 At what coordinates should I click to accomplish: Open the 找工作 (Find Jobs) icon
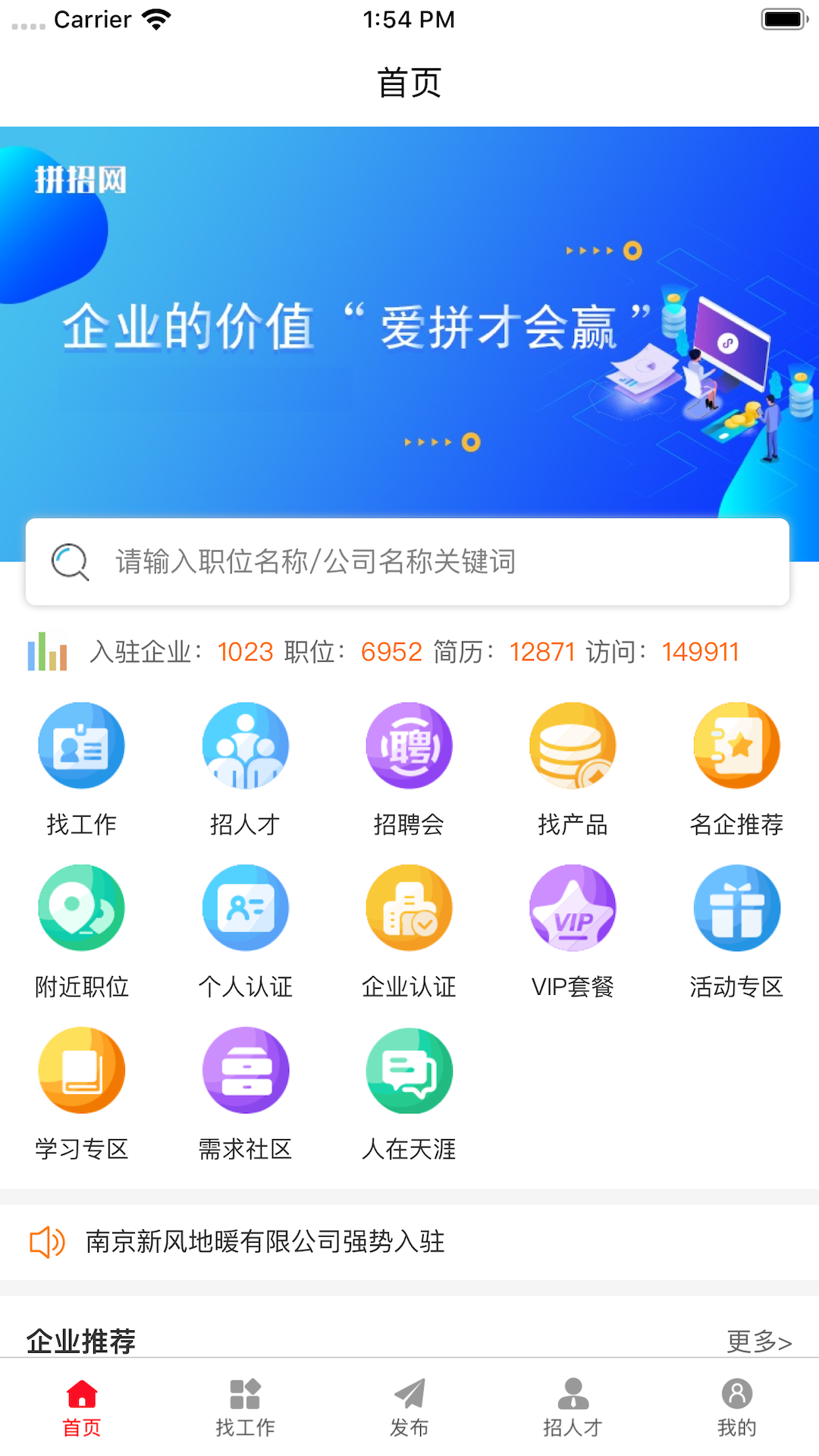(81, 745)
